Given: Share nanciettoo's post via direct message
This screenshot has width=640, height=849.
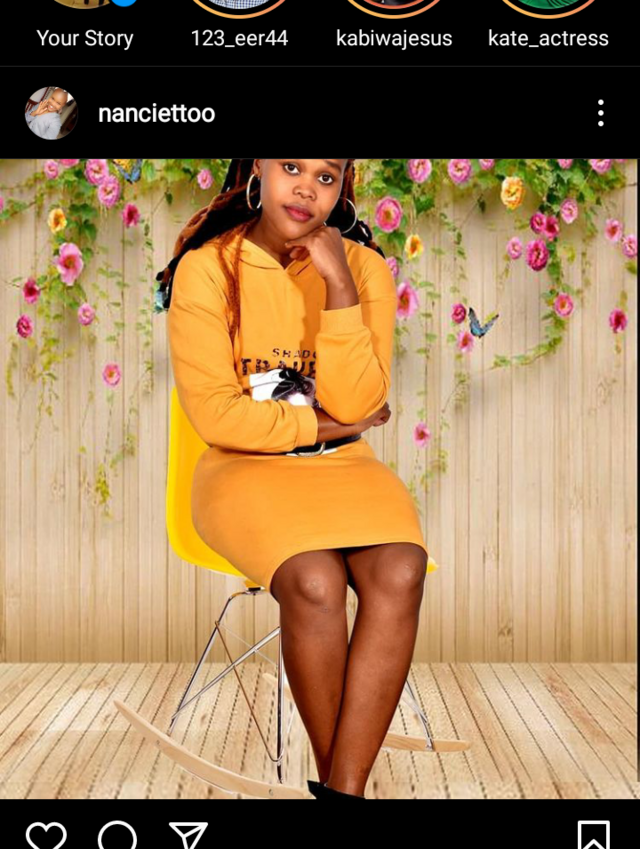Looking at the screenshot, I should click(188, 836).
